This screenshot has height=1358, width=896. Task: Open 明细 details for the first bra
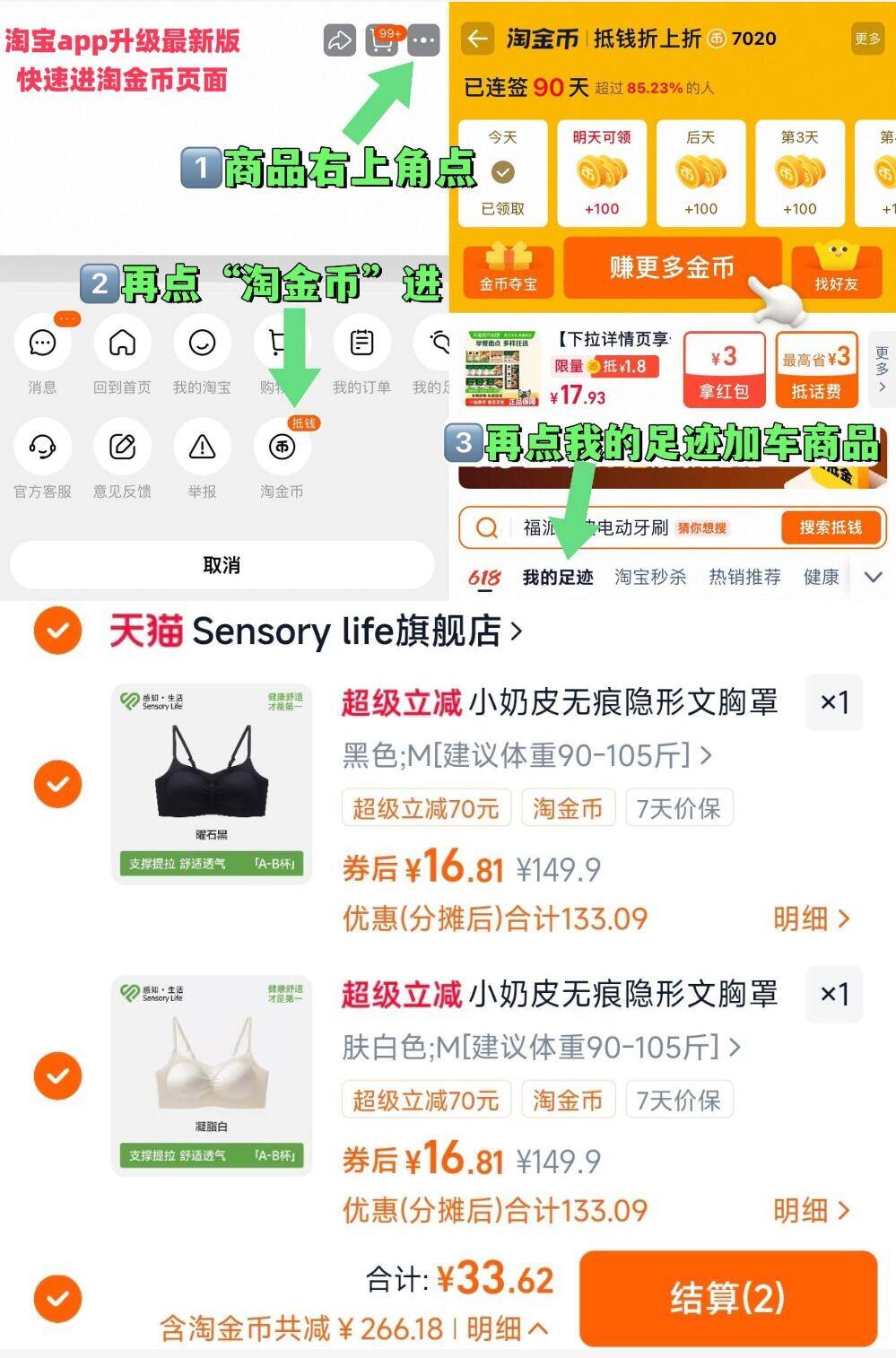coord(810,918)
